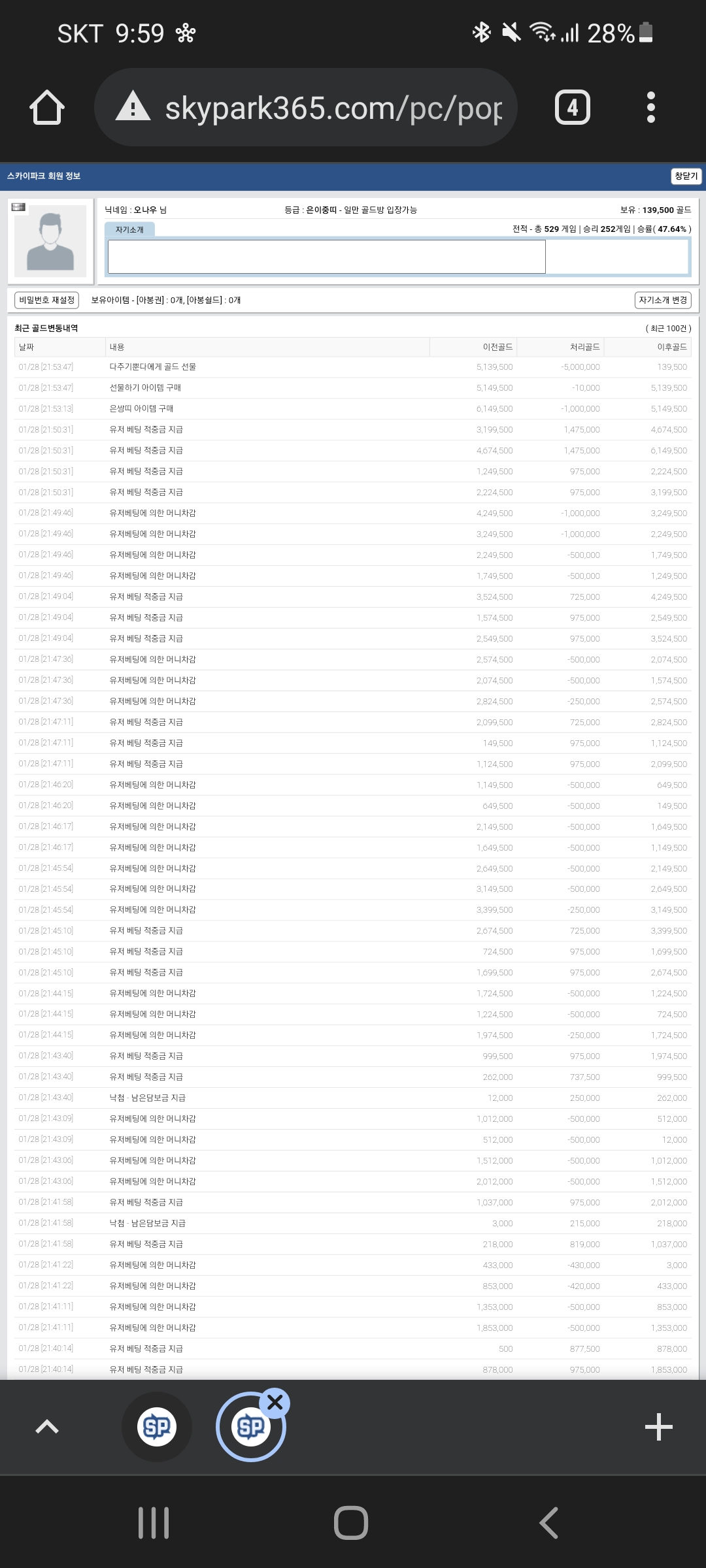This screenshot has height=1568, width=706.
Task: Open the tab switcher showing 4 tabs
Action: 573,107
